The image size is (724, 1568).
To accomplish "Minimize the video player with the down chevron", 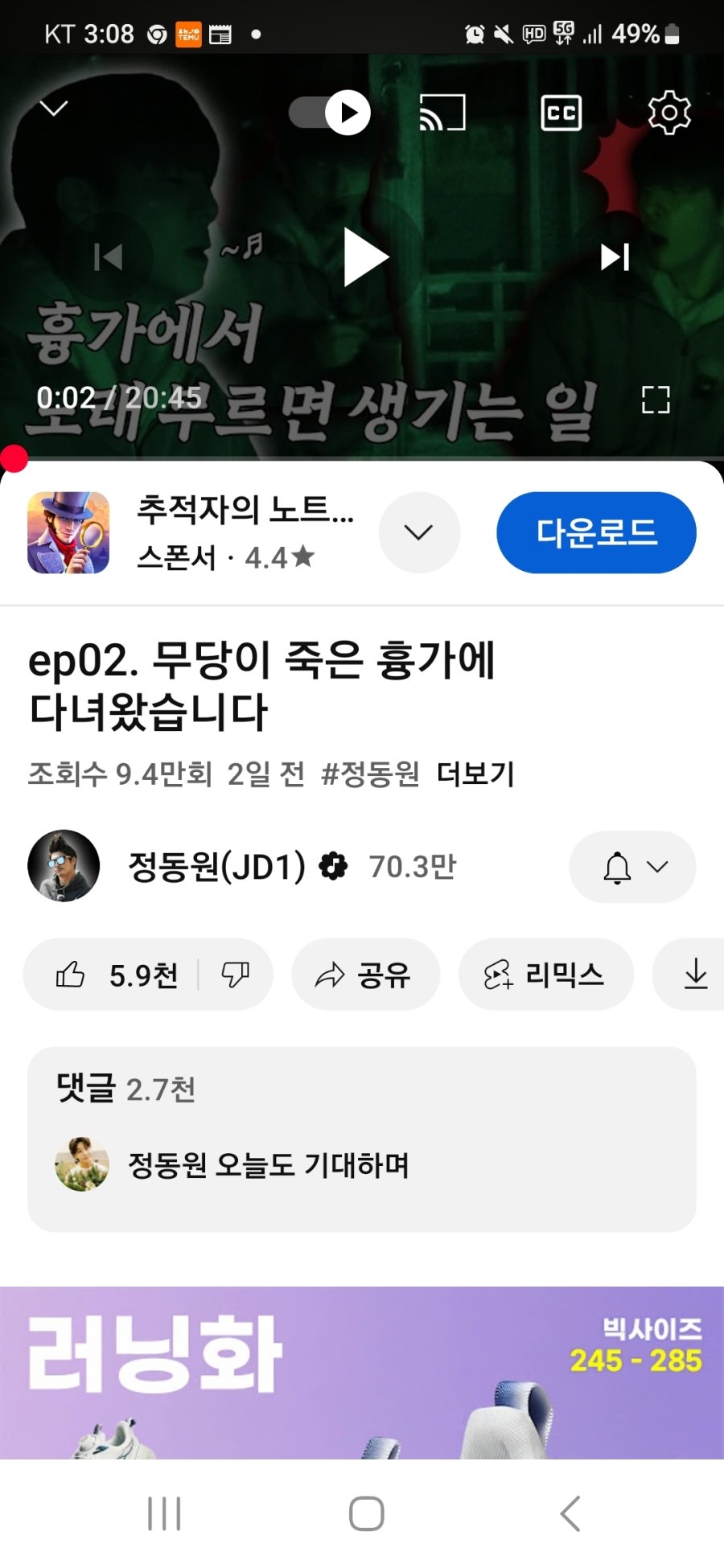I will coord(54,109).
